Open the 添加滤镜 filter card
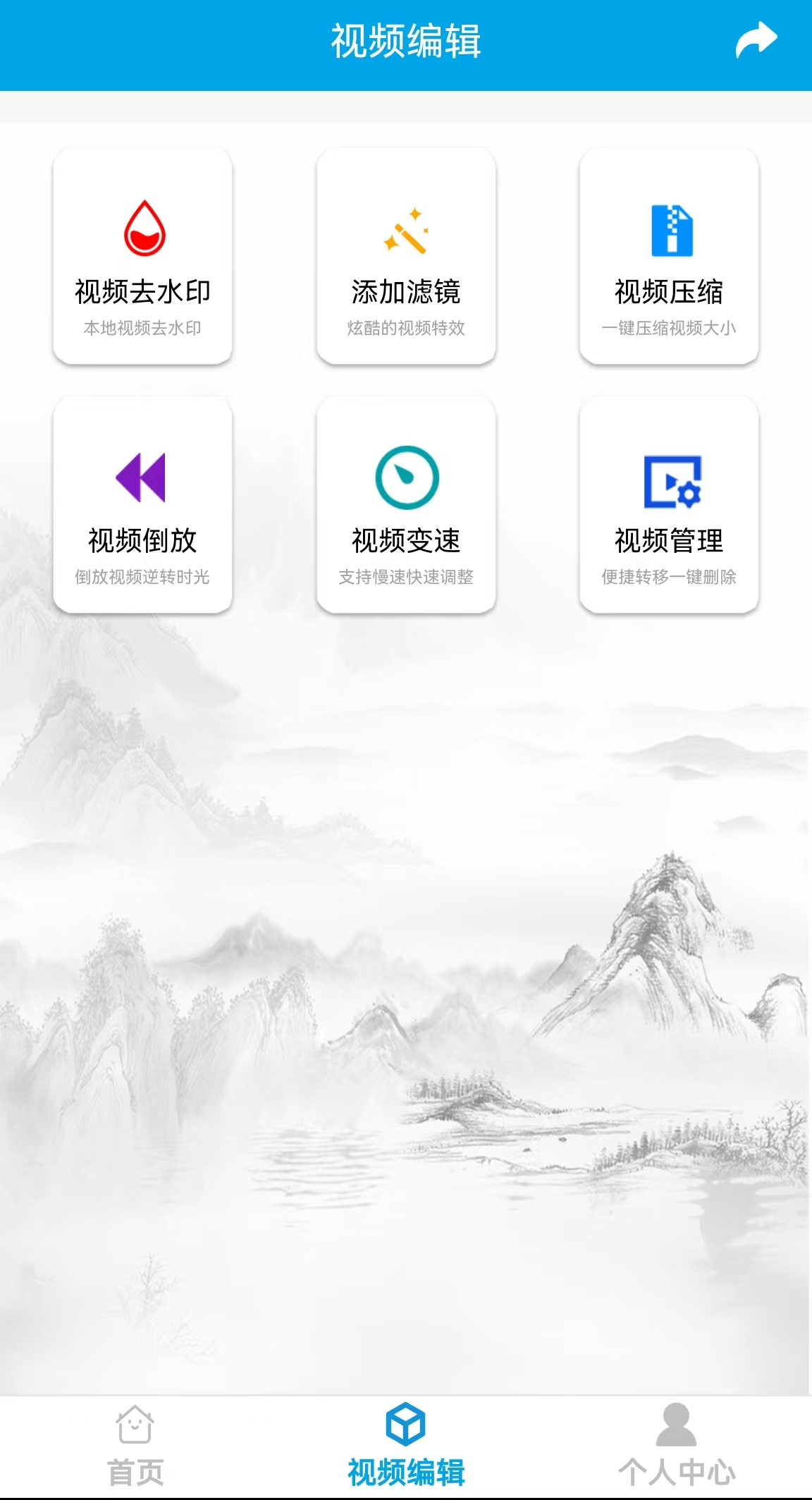Screen dimensions: 812x1500 406,257
